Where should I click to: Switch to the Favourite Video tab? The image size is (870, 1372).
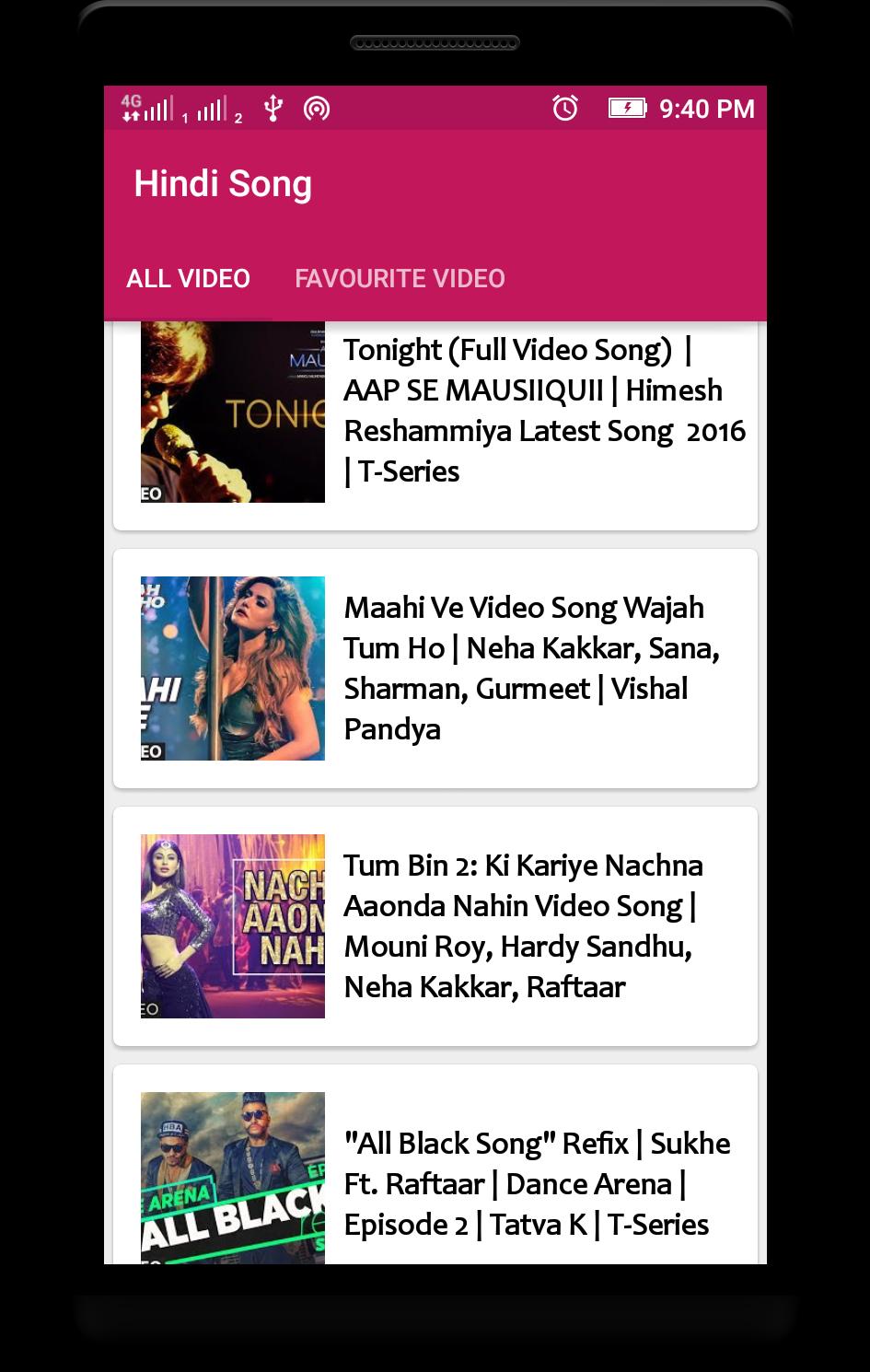point(400,278)
